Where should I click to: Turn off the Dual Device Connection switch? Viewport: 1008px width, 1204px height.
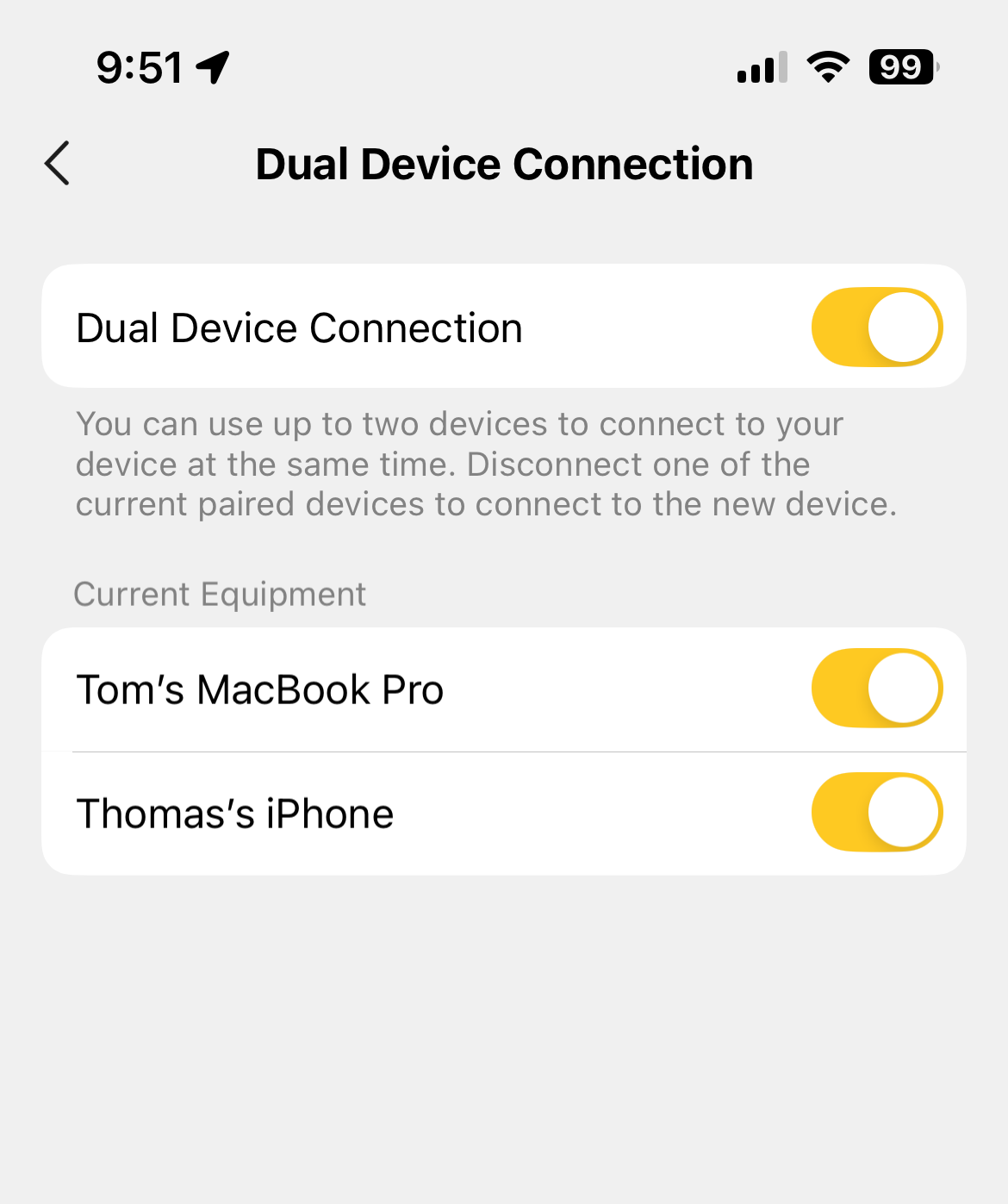pyautogui.click(x=876, y=328)
